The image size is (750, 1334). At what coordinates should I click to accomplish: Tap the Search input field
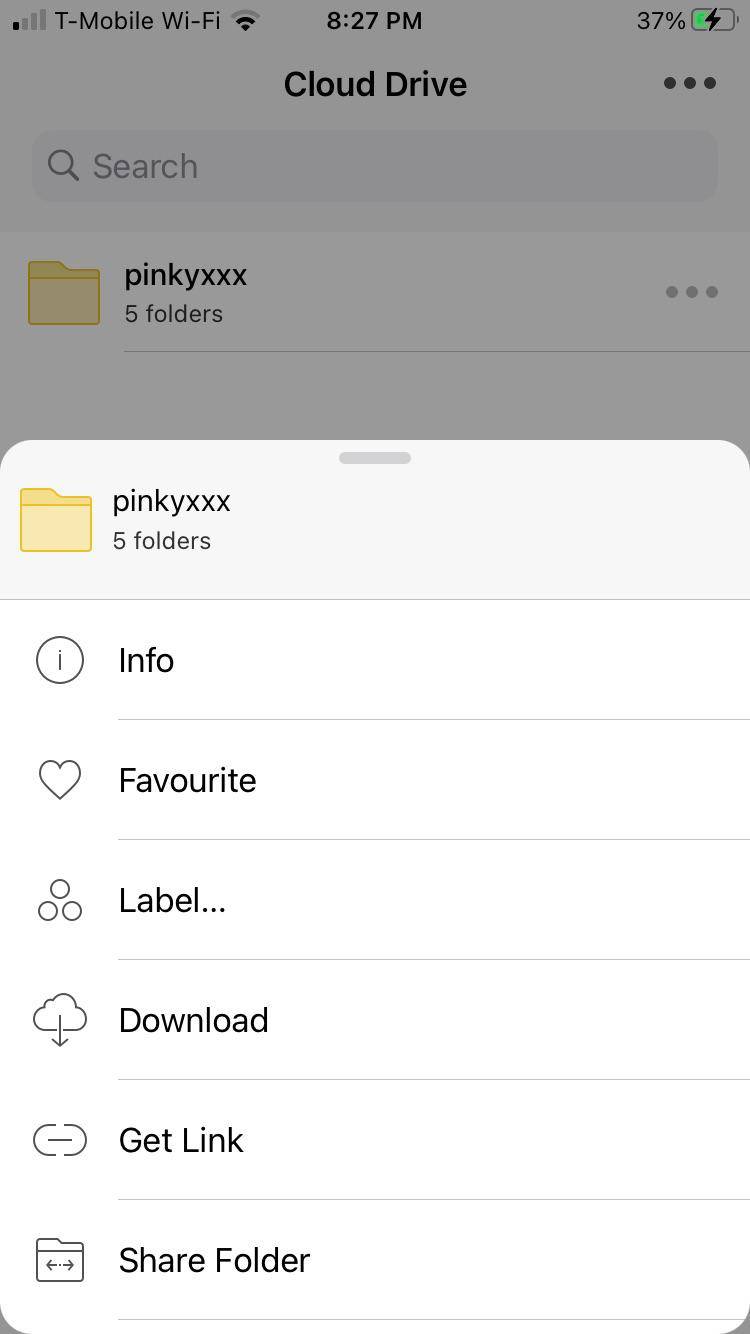(375, 165)
